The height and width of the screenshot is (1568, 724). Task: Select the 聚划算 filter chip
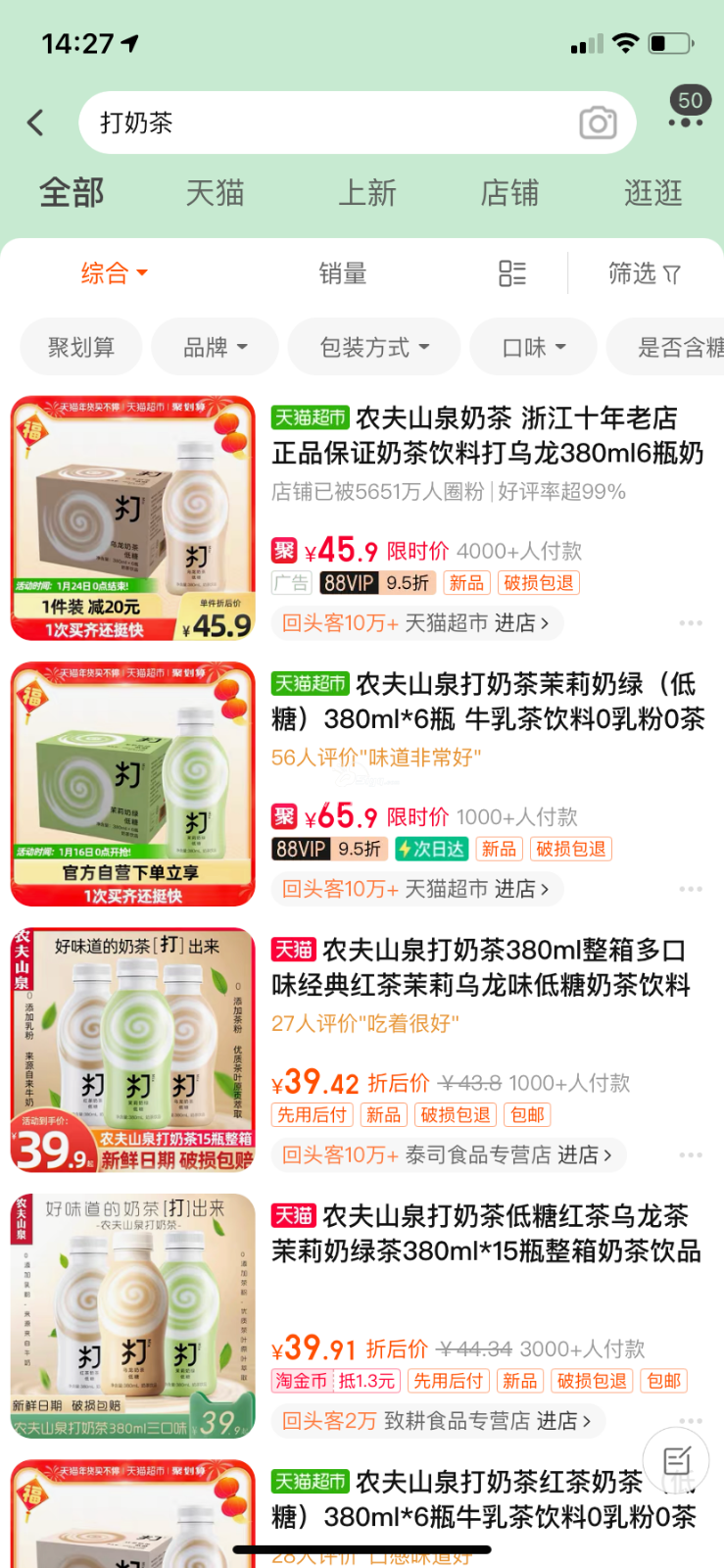click(81, 347)
